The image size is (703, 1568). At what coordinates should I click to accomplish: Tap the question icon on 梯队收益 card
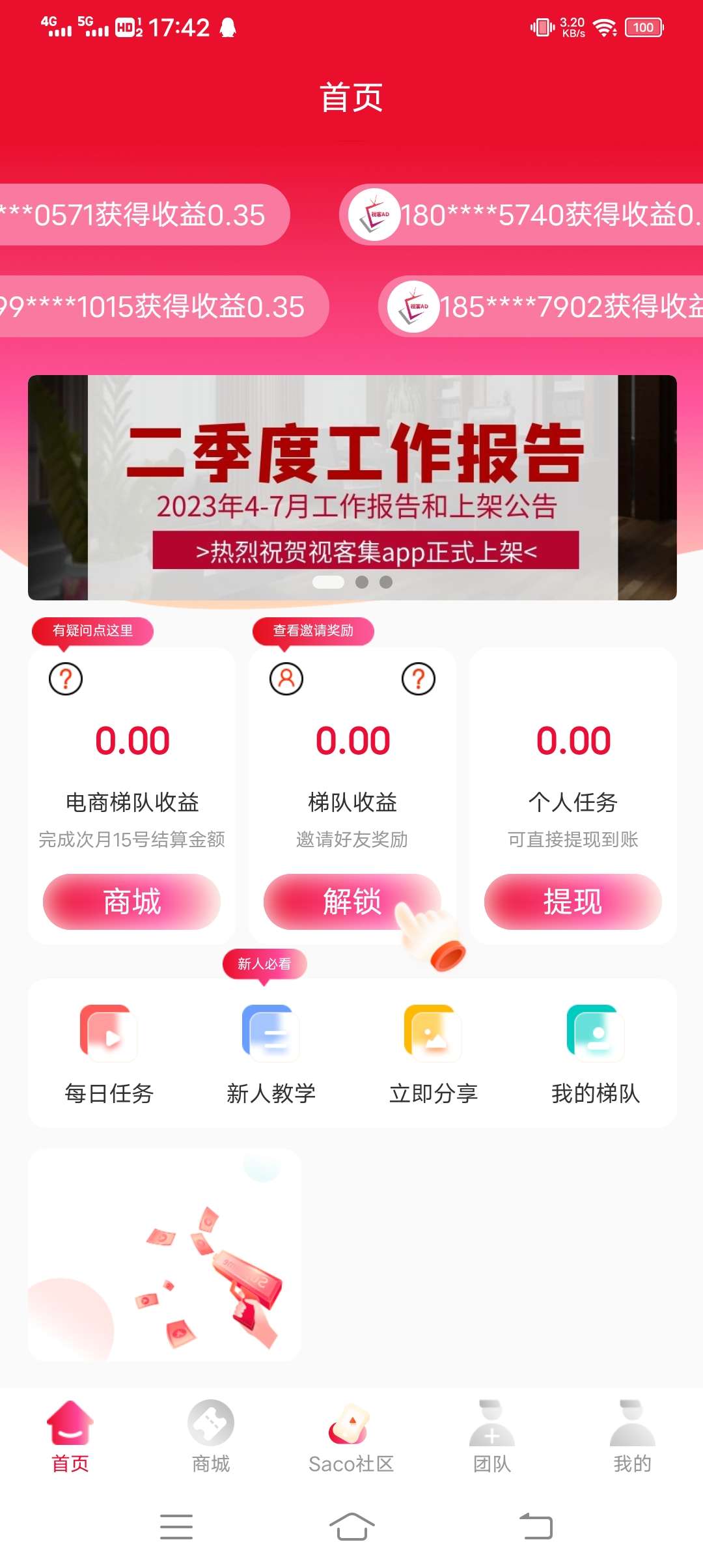[419, 679]
